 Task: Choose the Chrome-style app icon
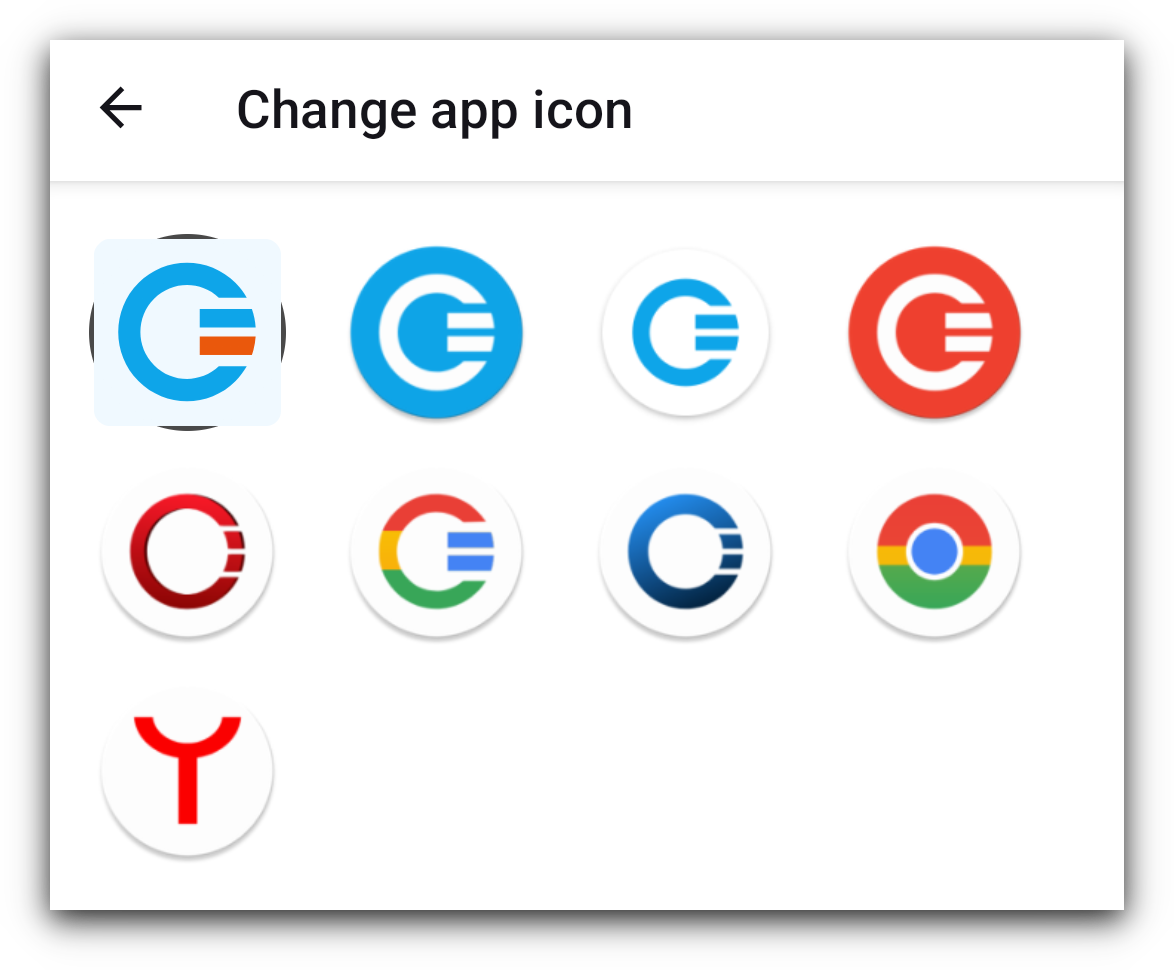[934, 551]
